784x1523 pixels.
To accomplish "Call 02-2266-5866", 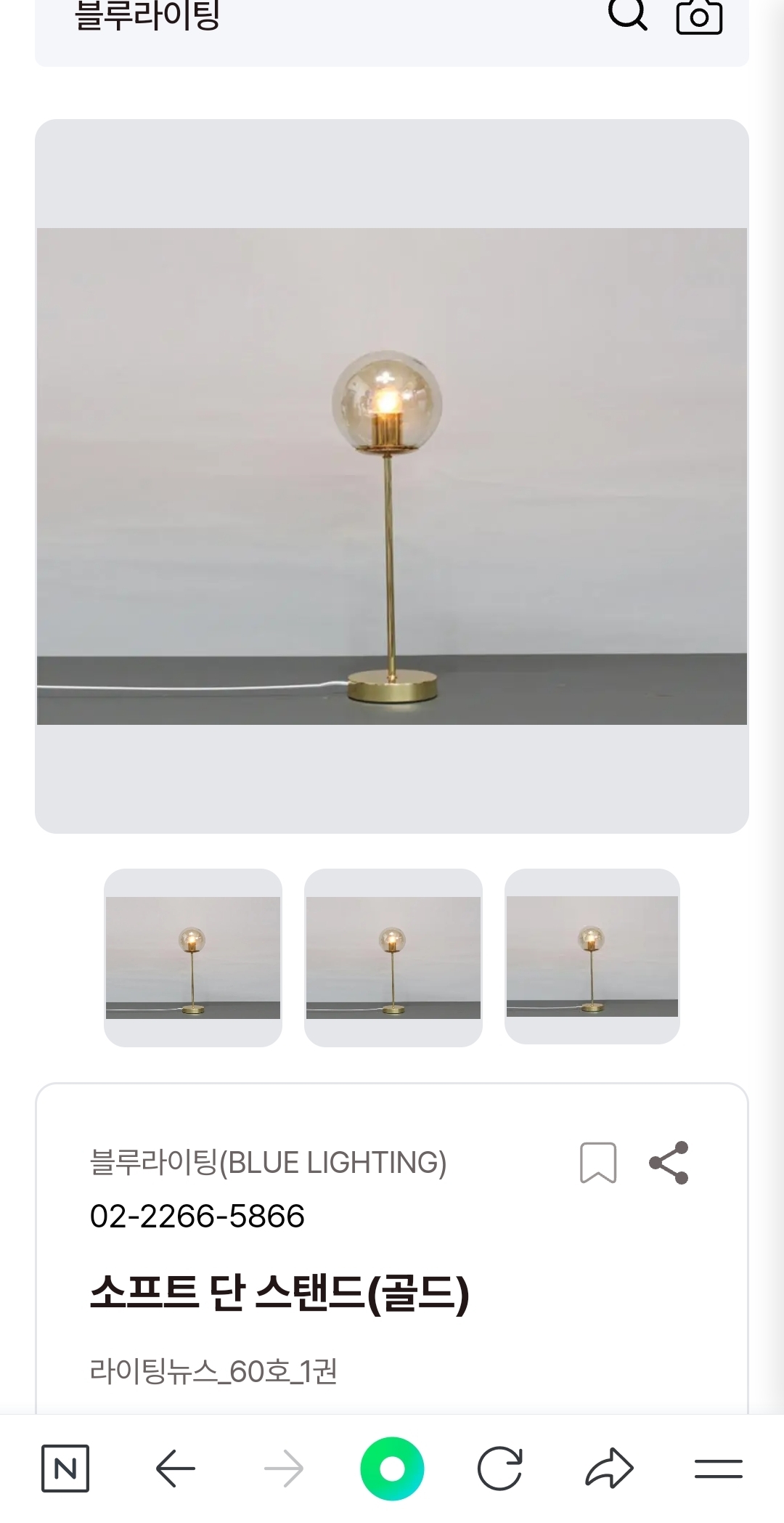I will pyautogui.click(x=197, y=1217).
